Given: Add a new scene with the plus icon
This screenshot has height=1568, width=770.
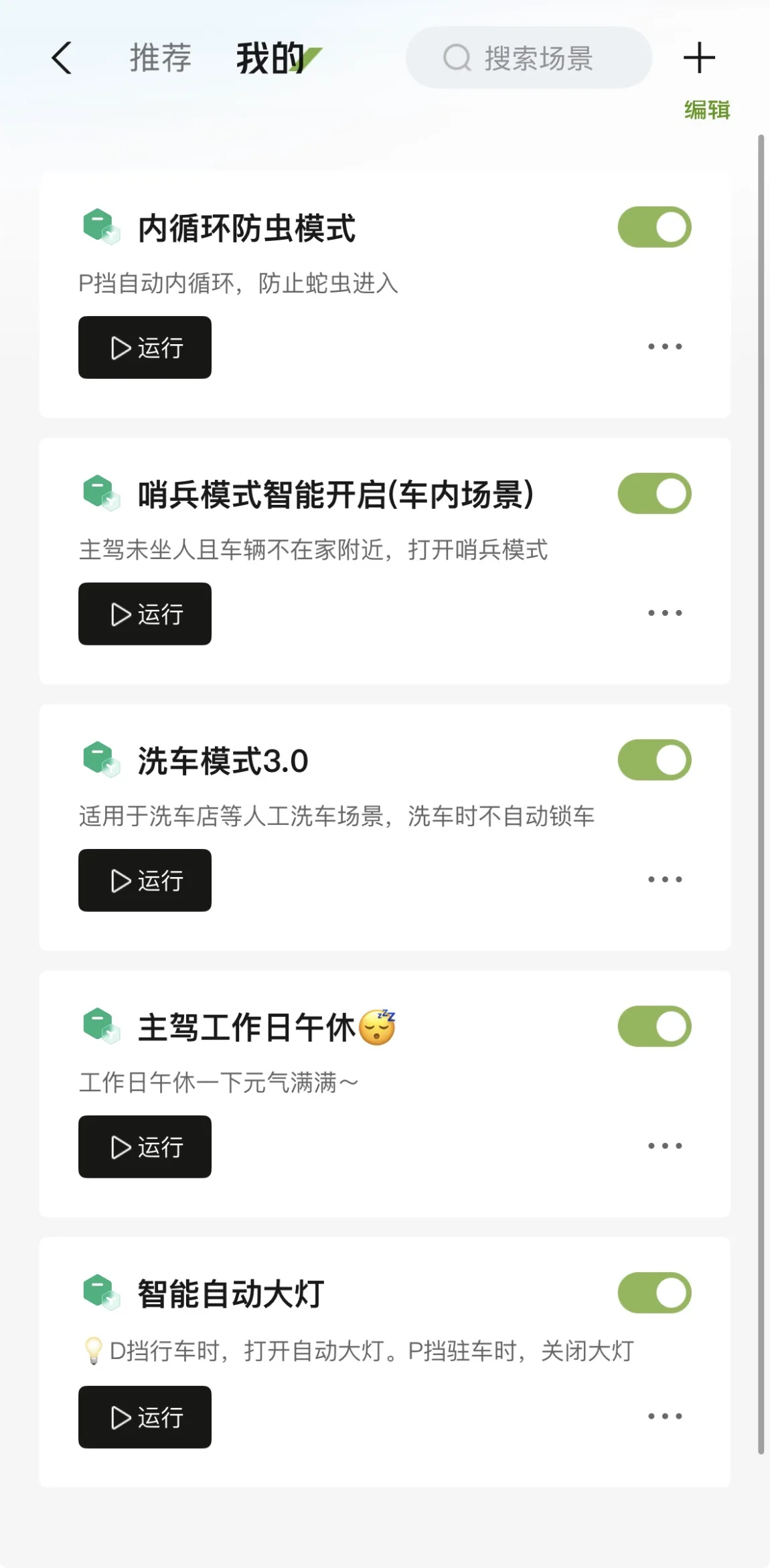Looking at the screenshot, I should [699, 58].
